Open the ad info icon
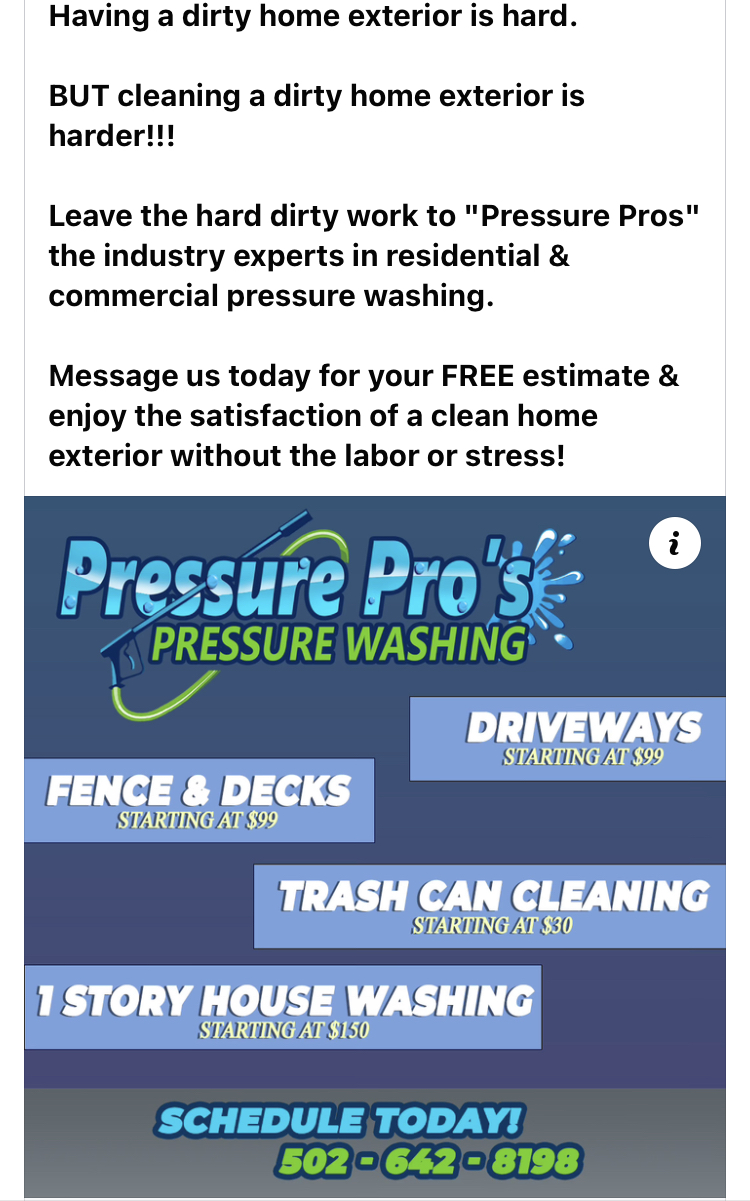 [674, 544]
